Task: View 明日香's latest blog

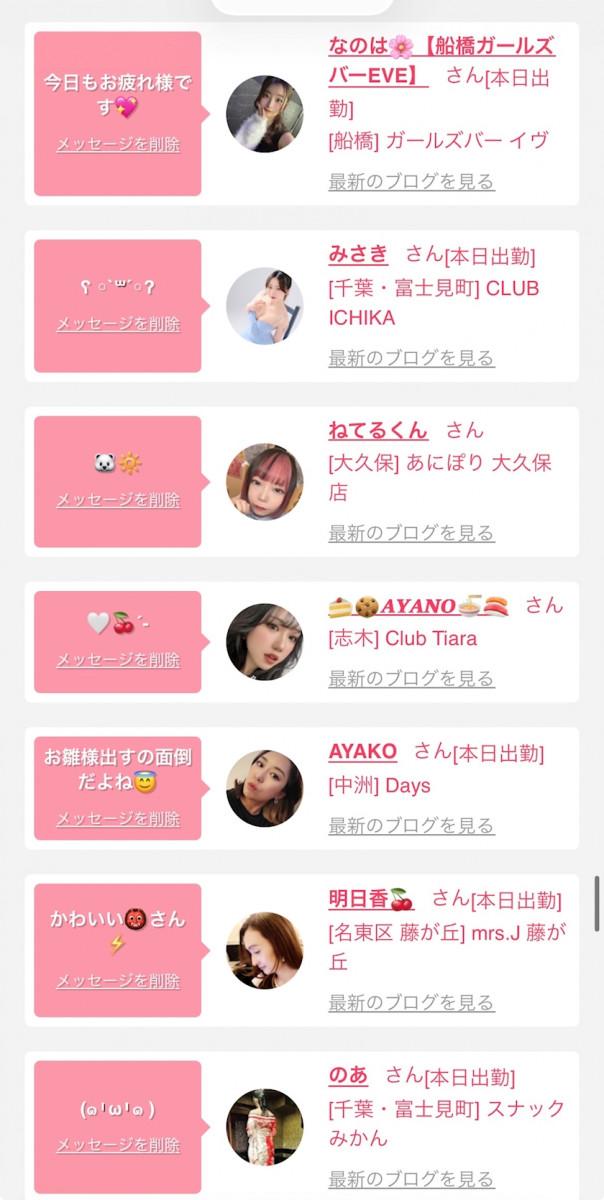Action: point(411,1003)
